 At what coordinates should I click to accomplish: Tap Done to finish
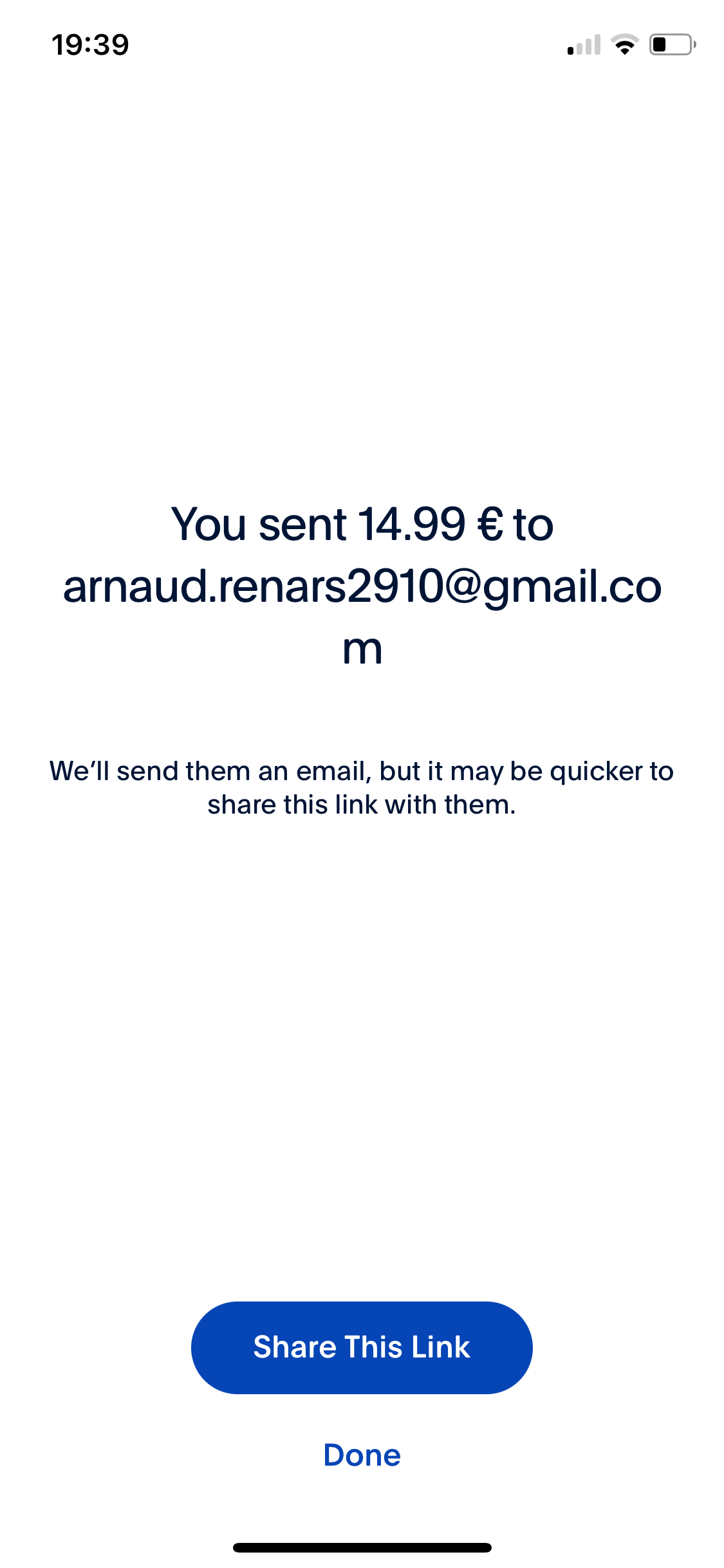coord(362,1455)
